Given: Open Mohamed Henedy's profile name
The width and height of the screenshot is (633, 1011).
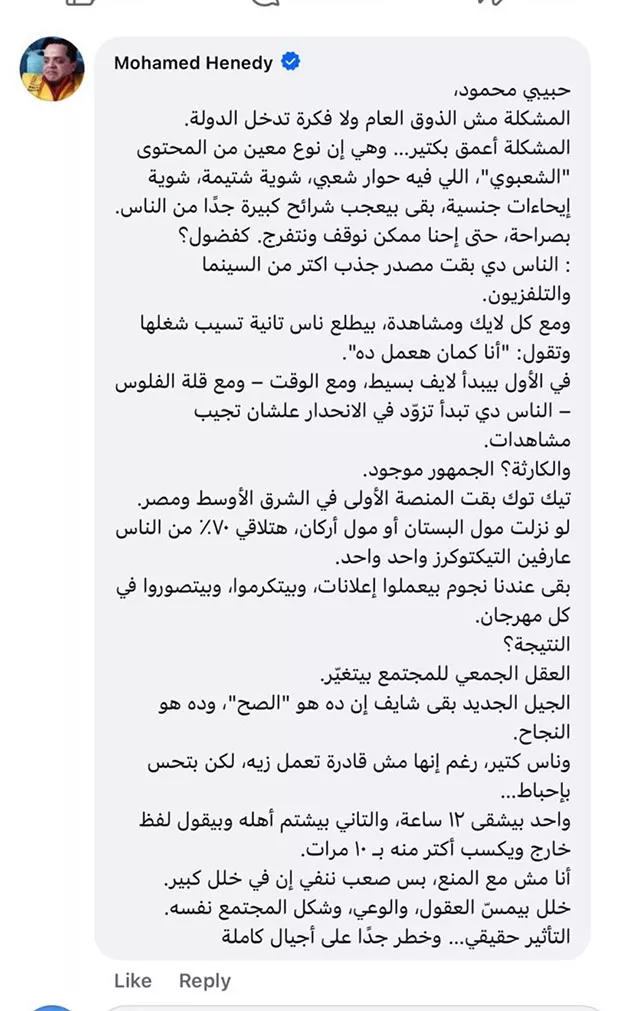Looking at the screenshot, I should [193, 63].
